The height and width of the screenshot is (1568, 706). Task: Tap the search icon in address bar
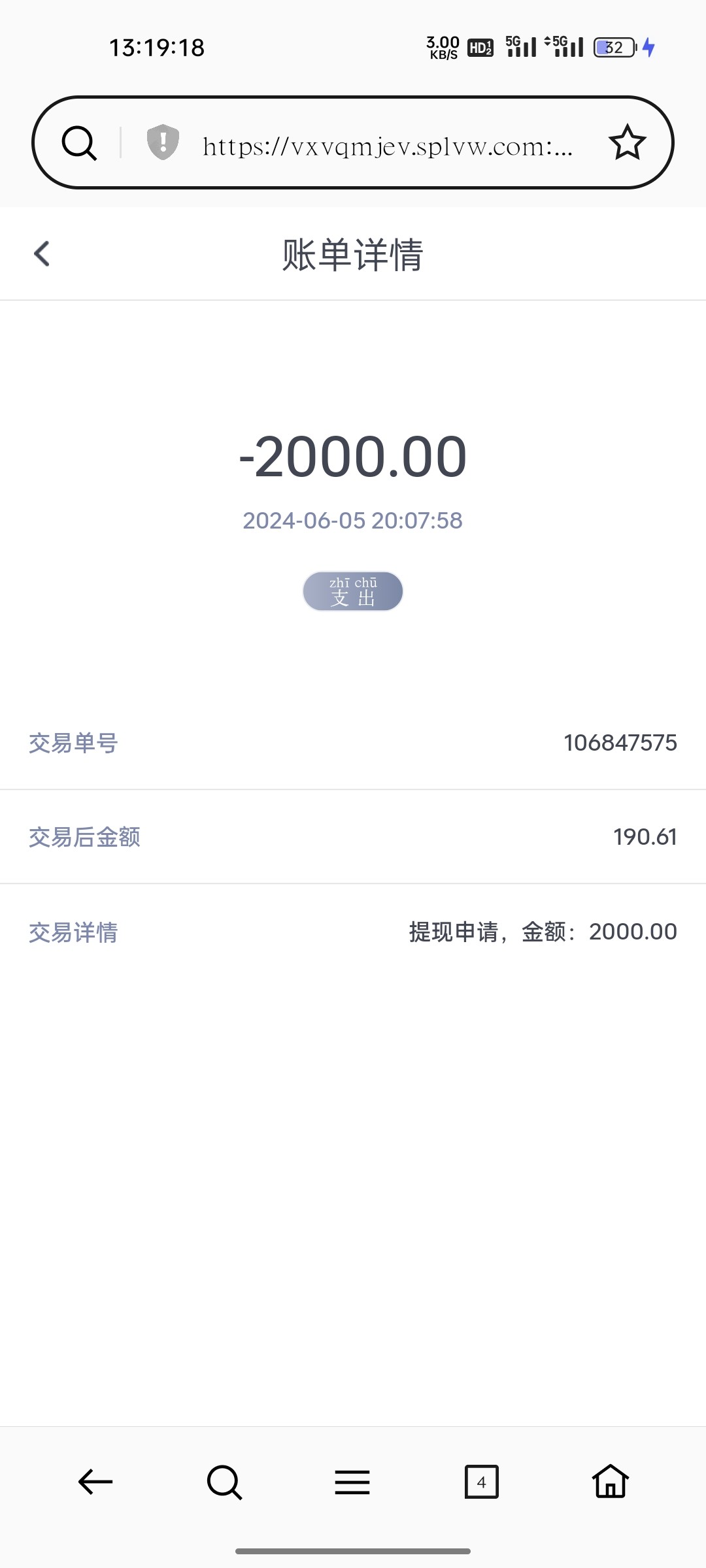point(79,142)
